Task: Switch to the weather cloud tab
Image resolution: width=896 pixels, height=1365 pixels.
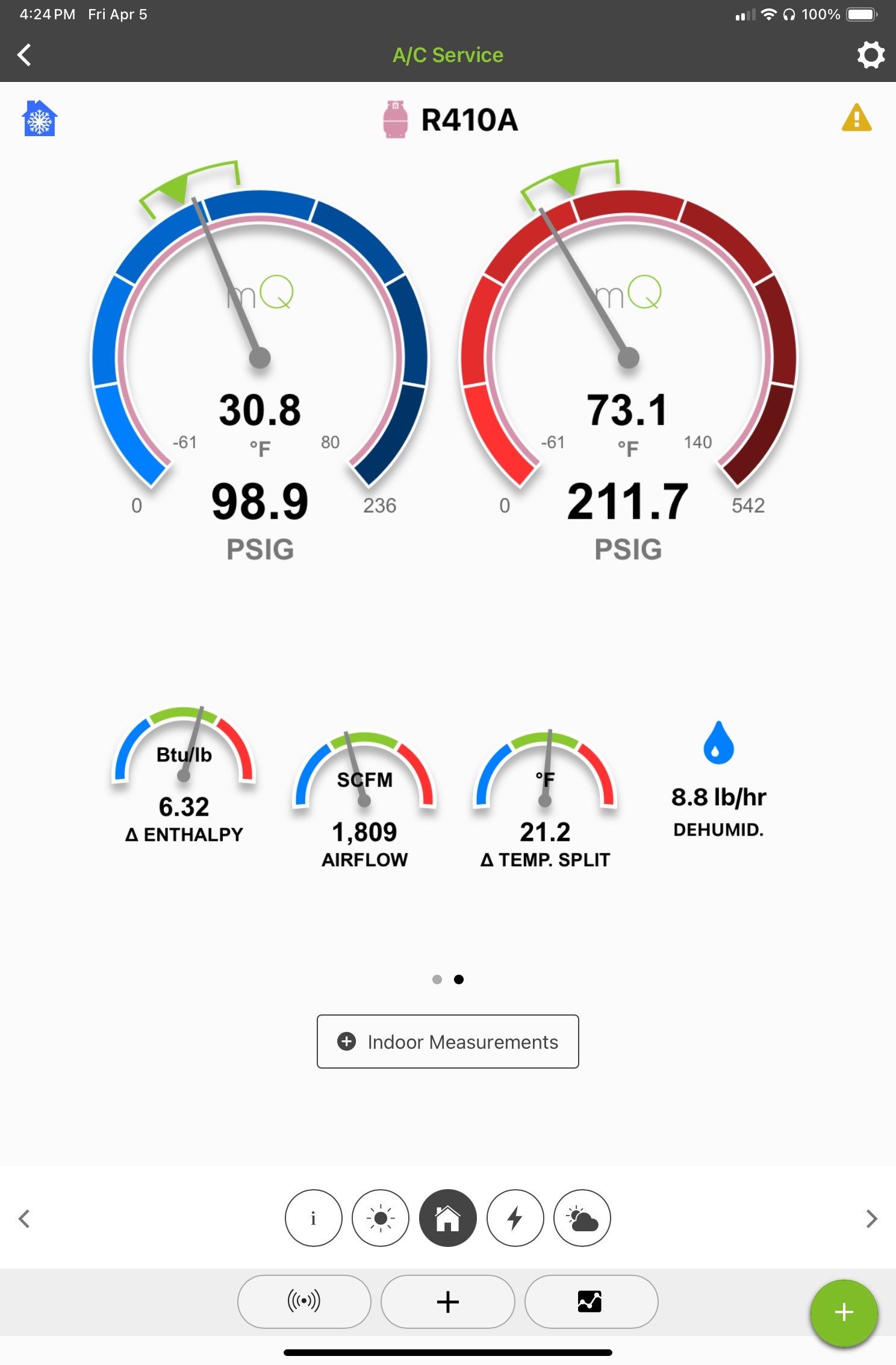Action: 582,1218
